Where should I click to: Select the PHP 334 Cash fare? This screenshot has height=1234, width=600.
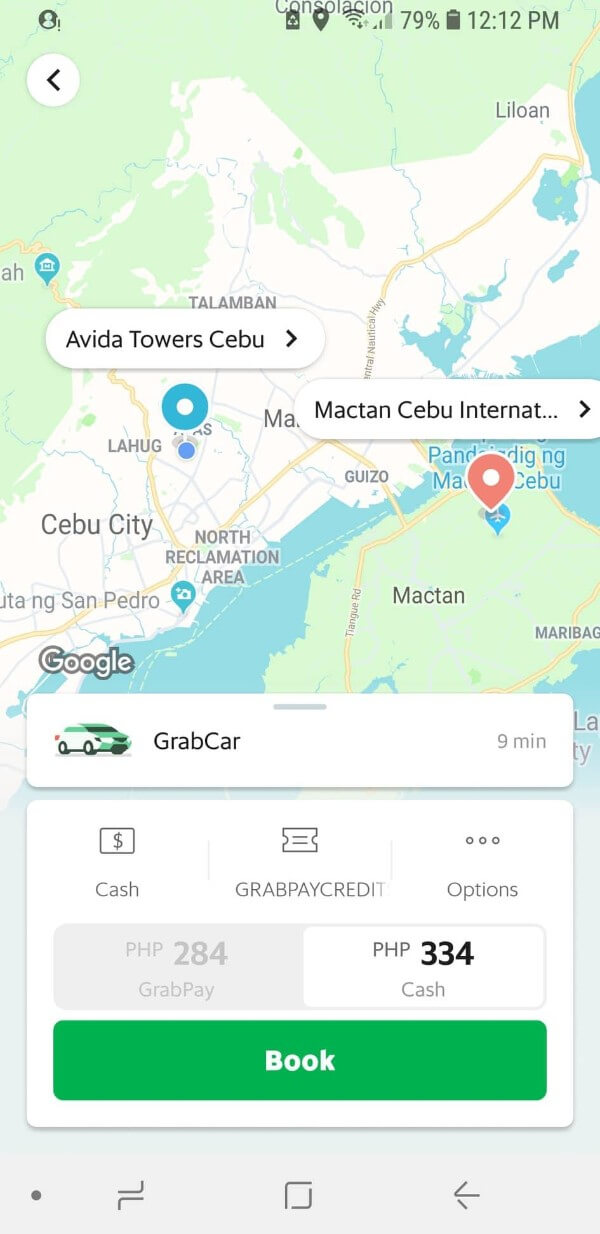[x=423, y=966]
